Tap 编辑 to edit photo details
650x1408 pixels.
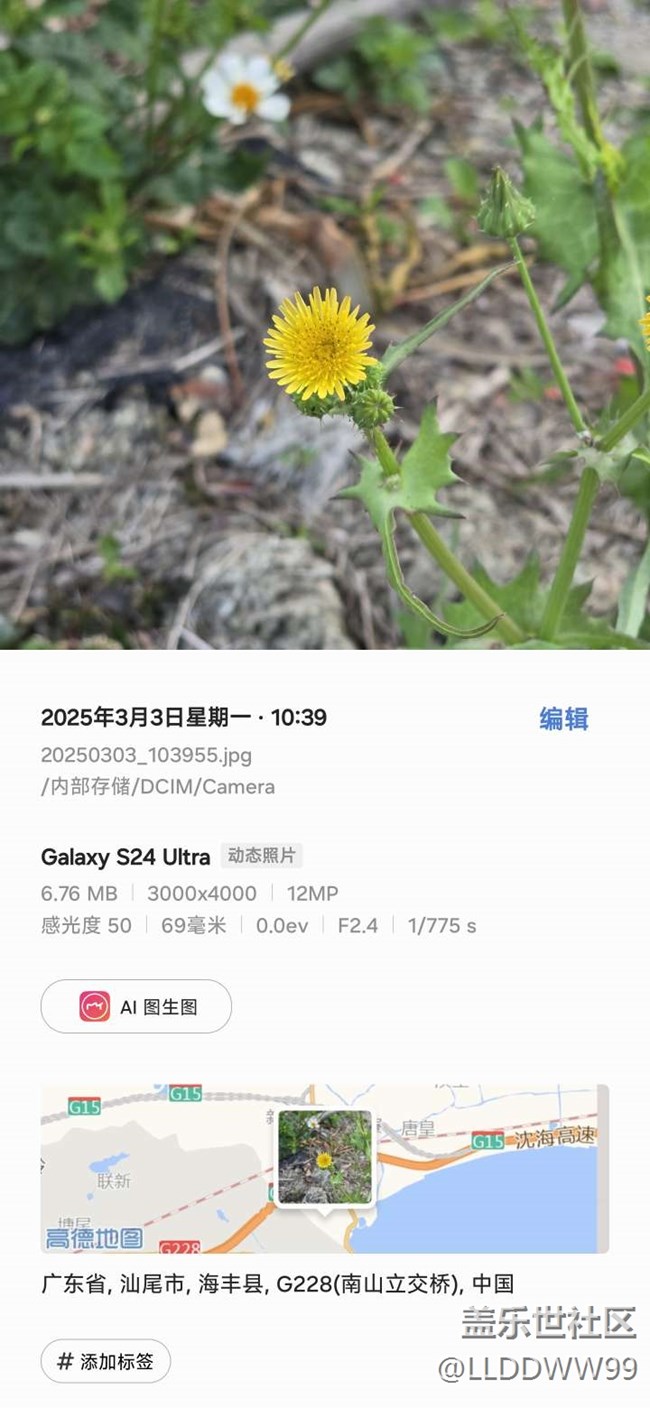(564, 719)
